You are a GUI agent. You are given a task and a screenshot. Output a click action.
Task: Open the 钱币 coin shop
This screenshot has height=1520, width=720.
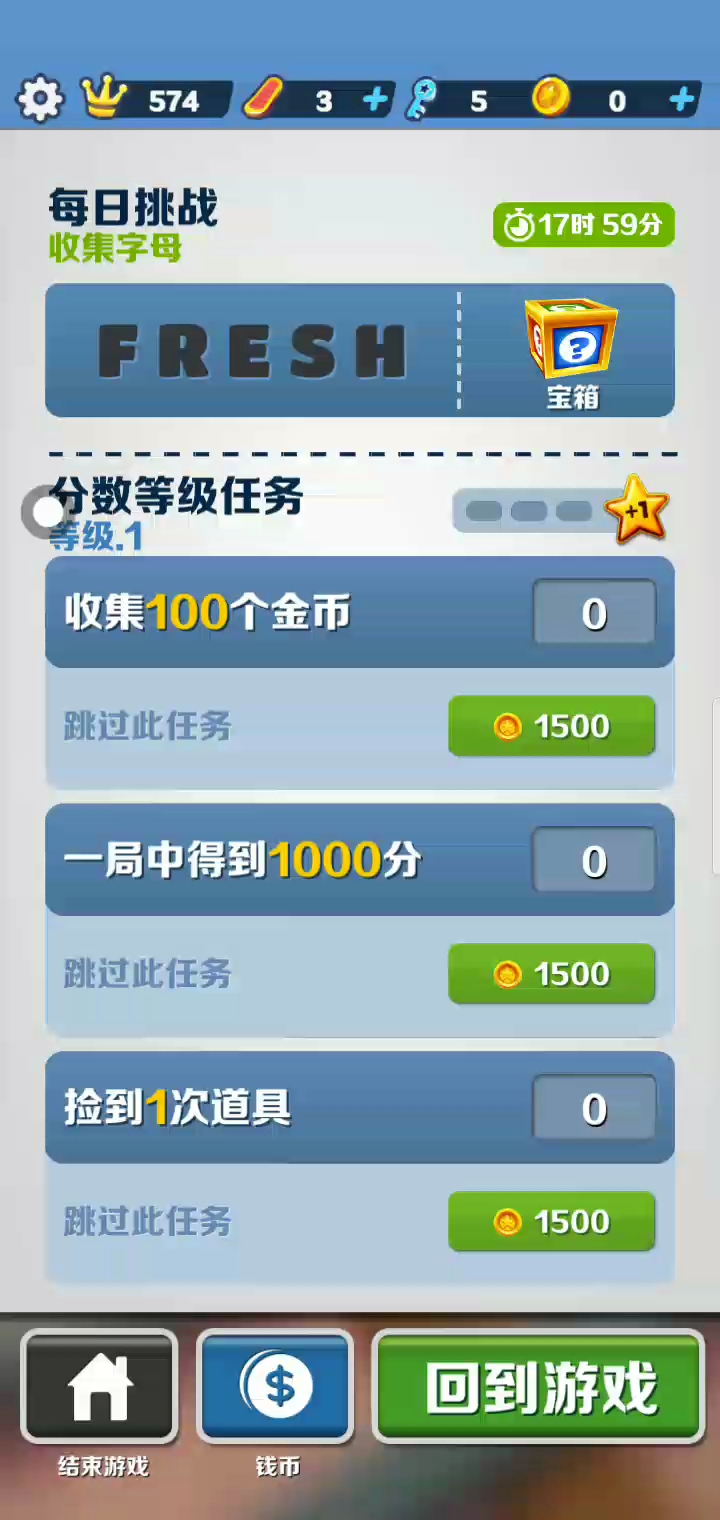tap(276, 1387)
